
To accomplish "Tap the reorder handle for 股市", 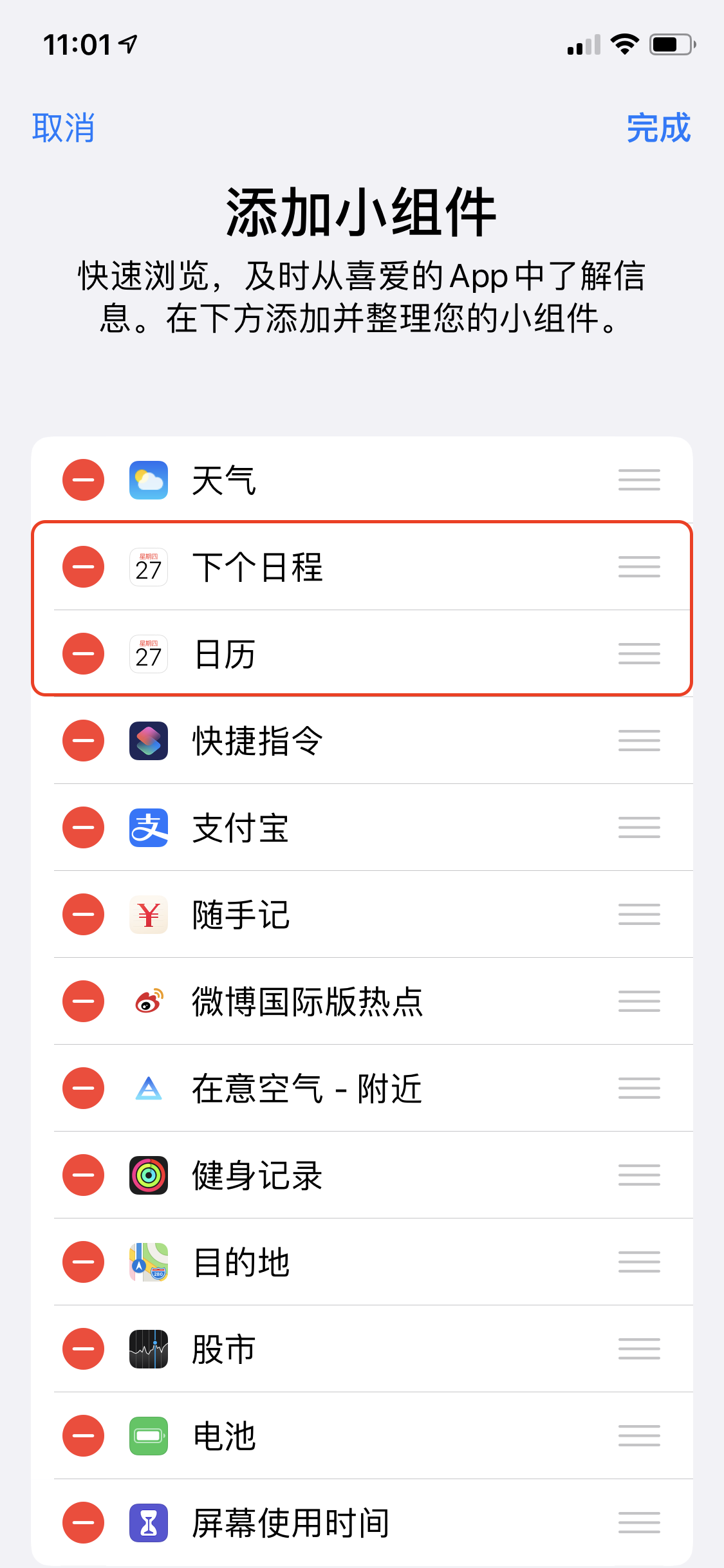I will pos(639,1349).
